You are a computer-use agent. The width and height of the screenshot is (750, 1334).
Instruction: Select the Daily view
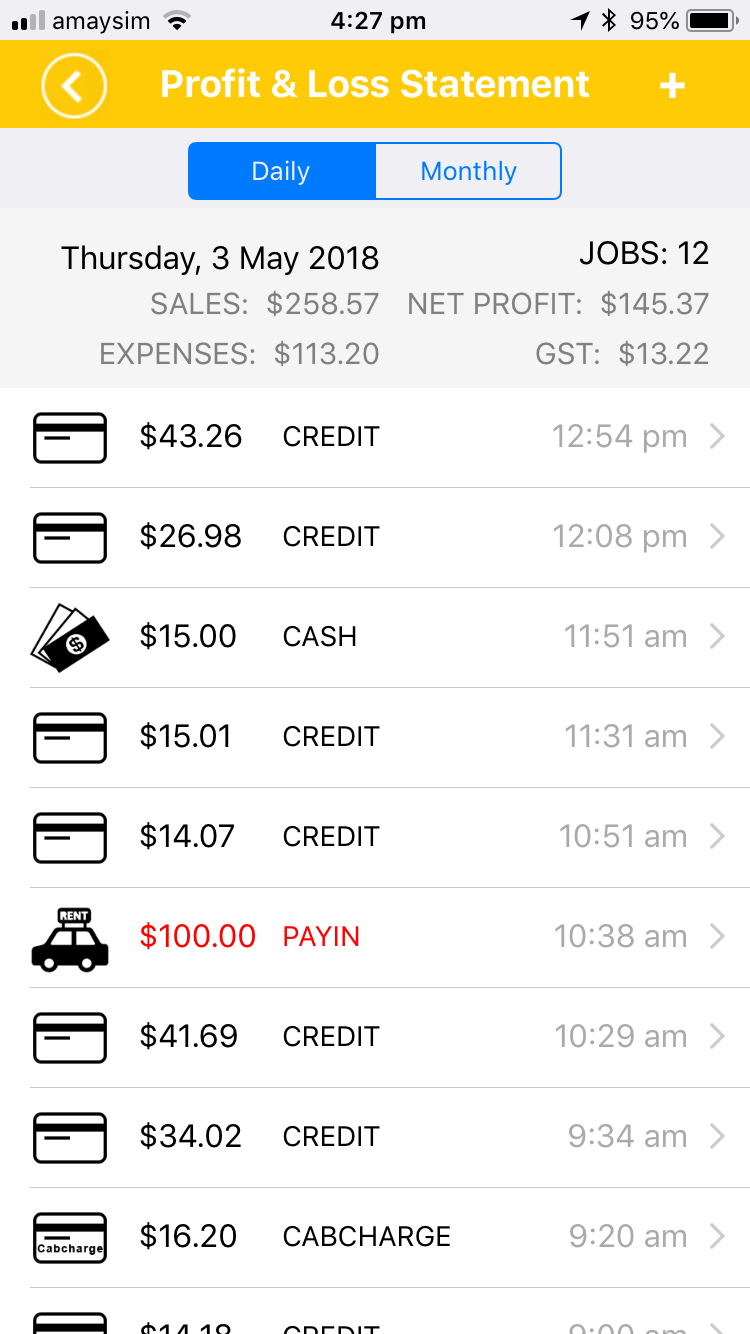(281, 171)
